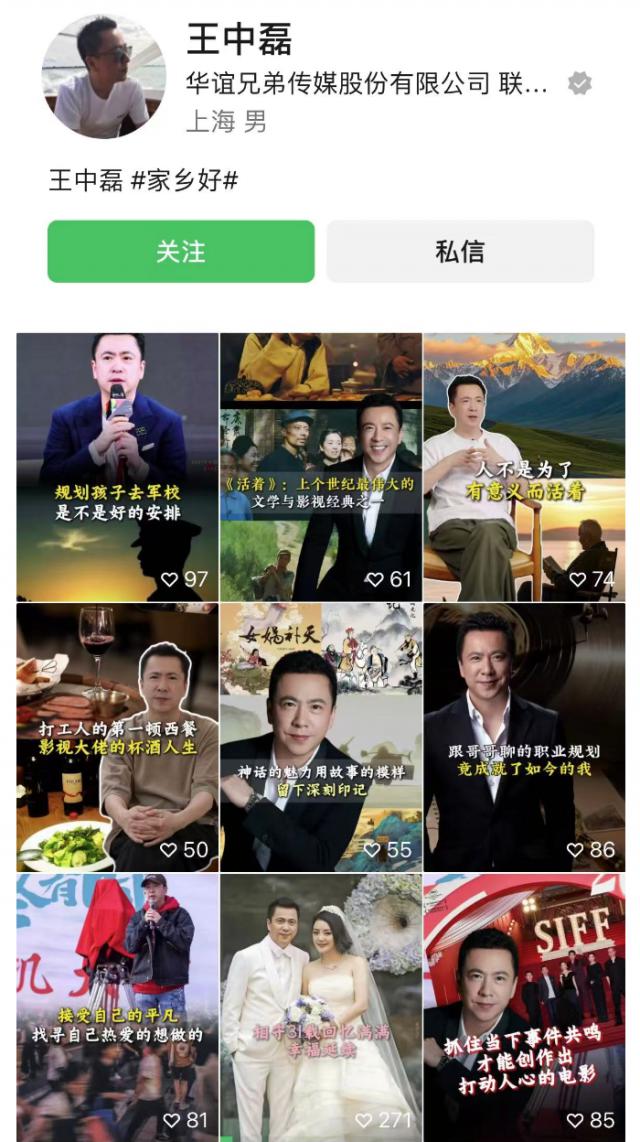The height and width of the screenshot is (1142, 640).
Task: View the wedding video 相守31载回忆满满
Action: [x=320, y=1007]
